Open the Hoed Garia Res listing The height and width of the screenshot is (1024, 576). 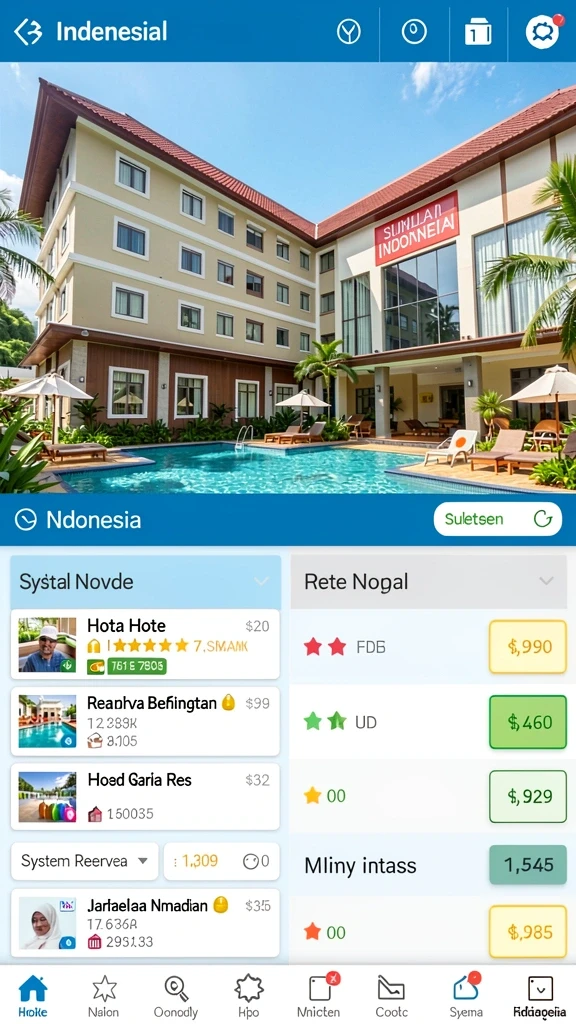pyautogui.click(x=145, y=797)
